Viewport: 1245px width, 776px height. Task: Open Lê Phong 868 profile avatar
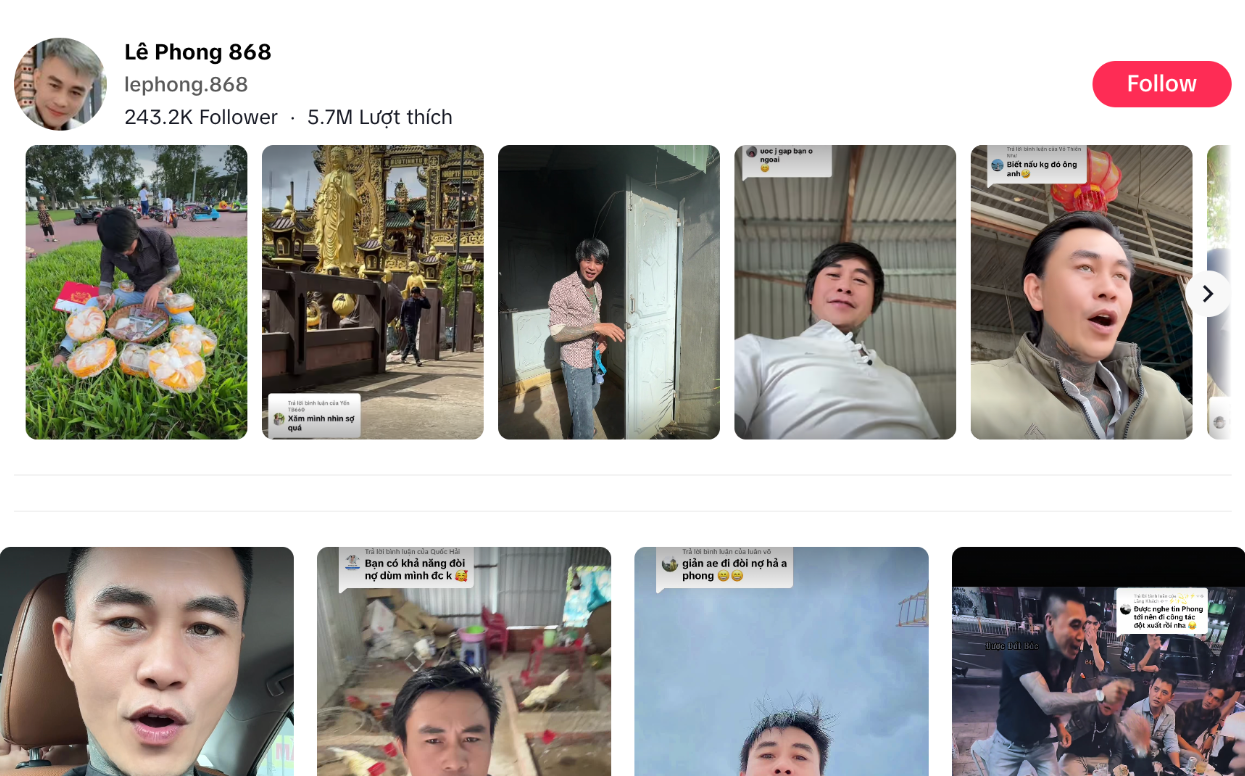[60, 84]
